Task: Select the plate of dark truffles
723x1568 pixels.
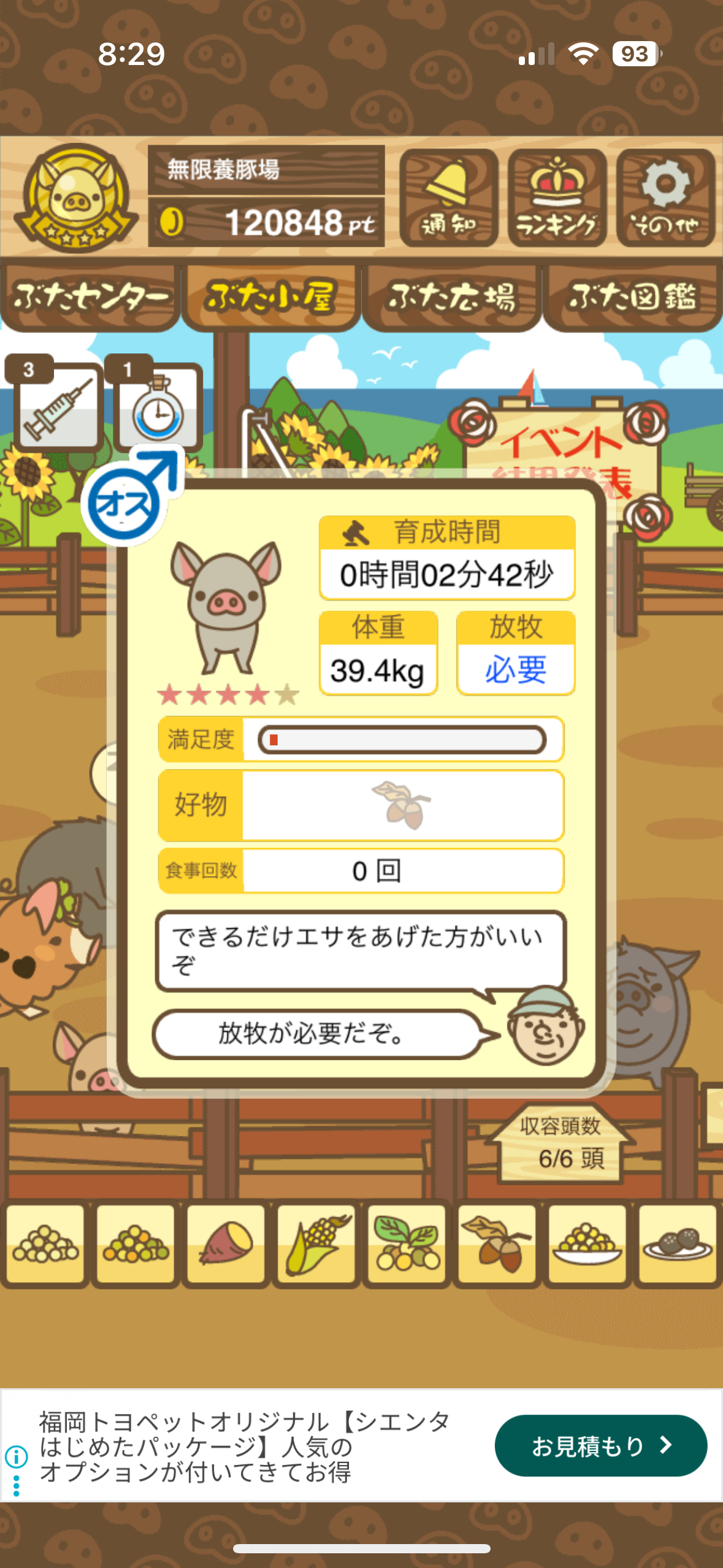Action: pyautogui.click(x=677, y=1243)
